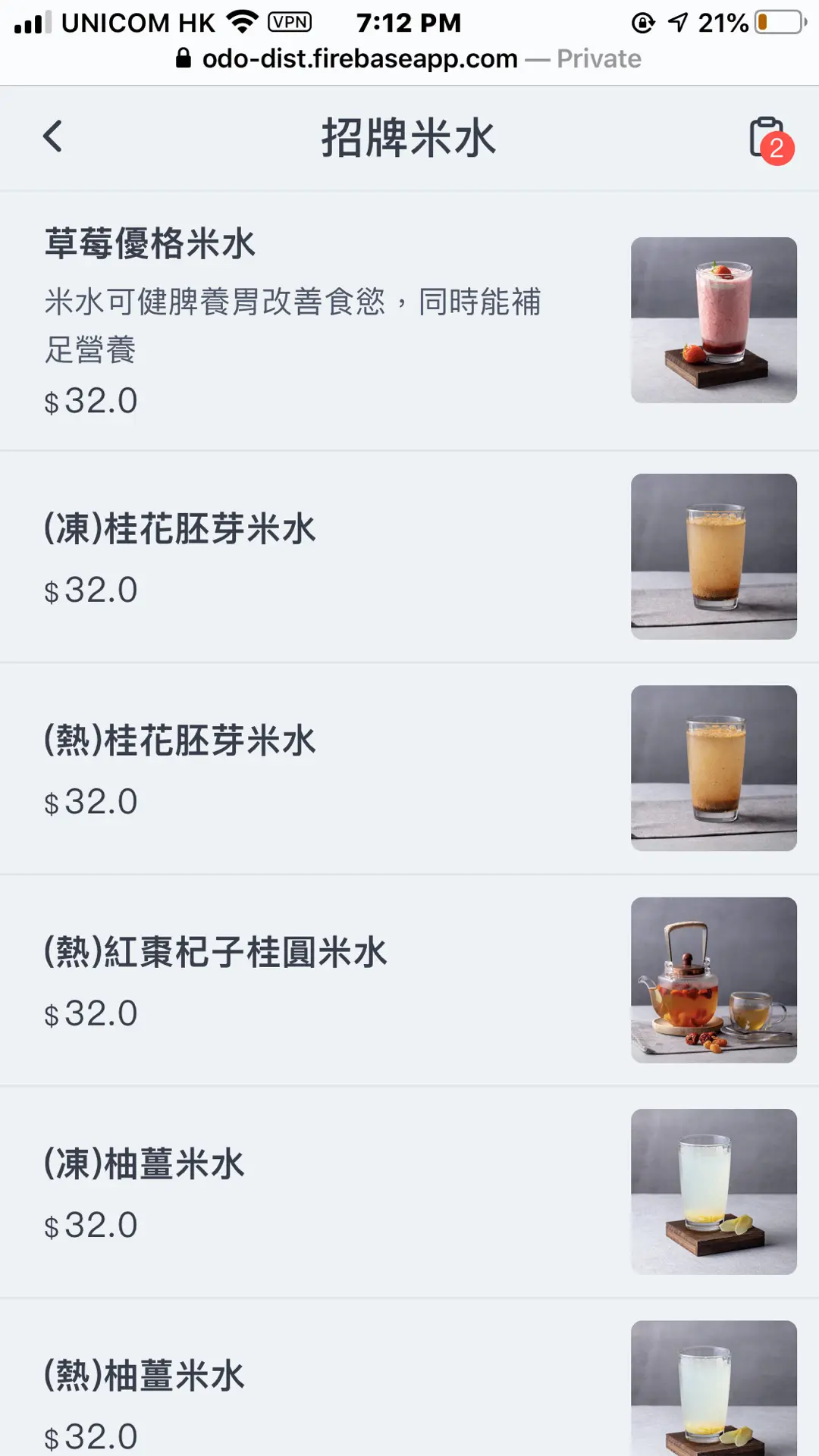Tap the (凍)柚薑米水 item

pos(144,1164)
